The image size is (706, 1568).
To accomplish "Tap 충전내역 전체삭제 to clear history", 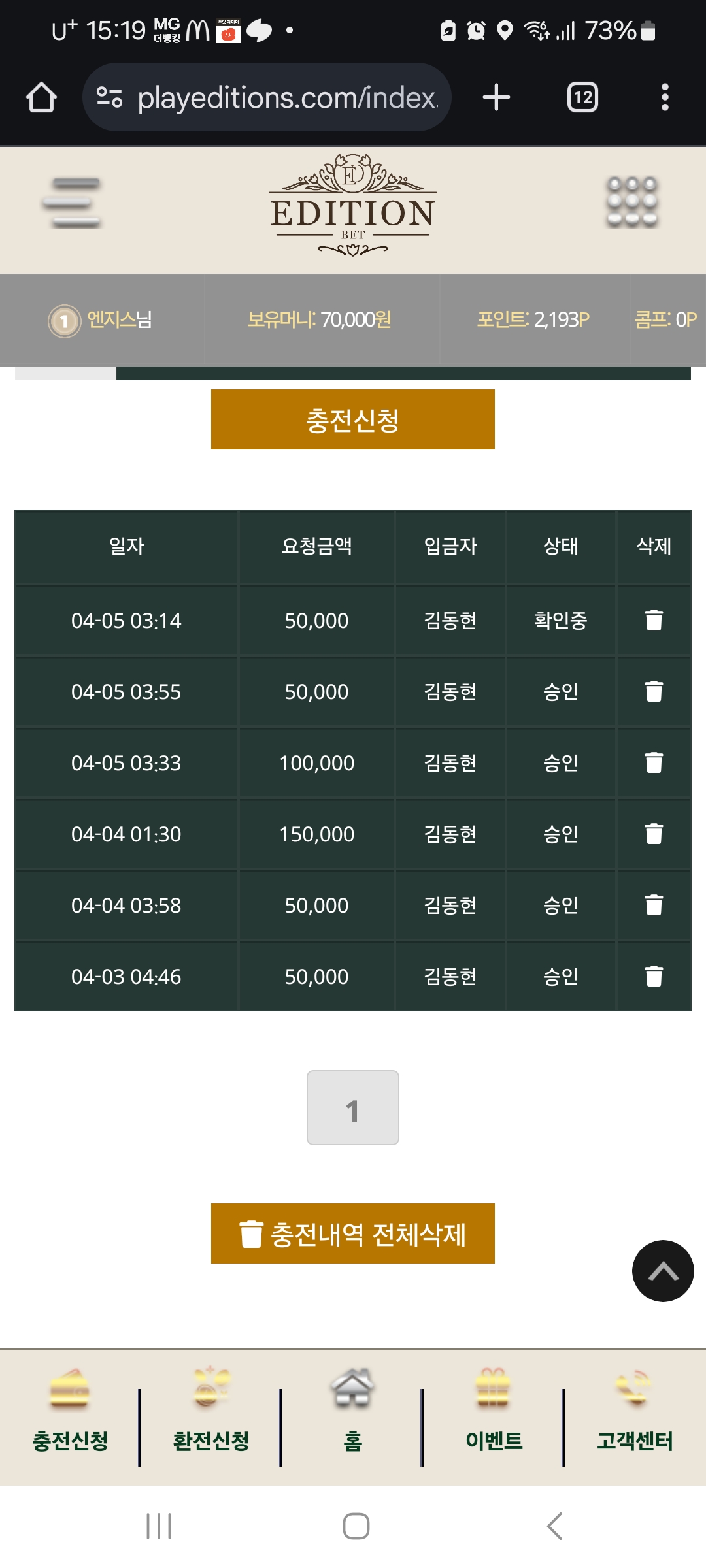I will click(353, 1233).
